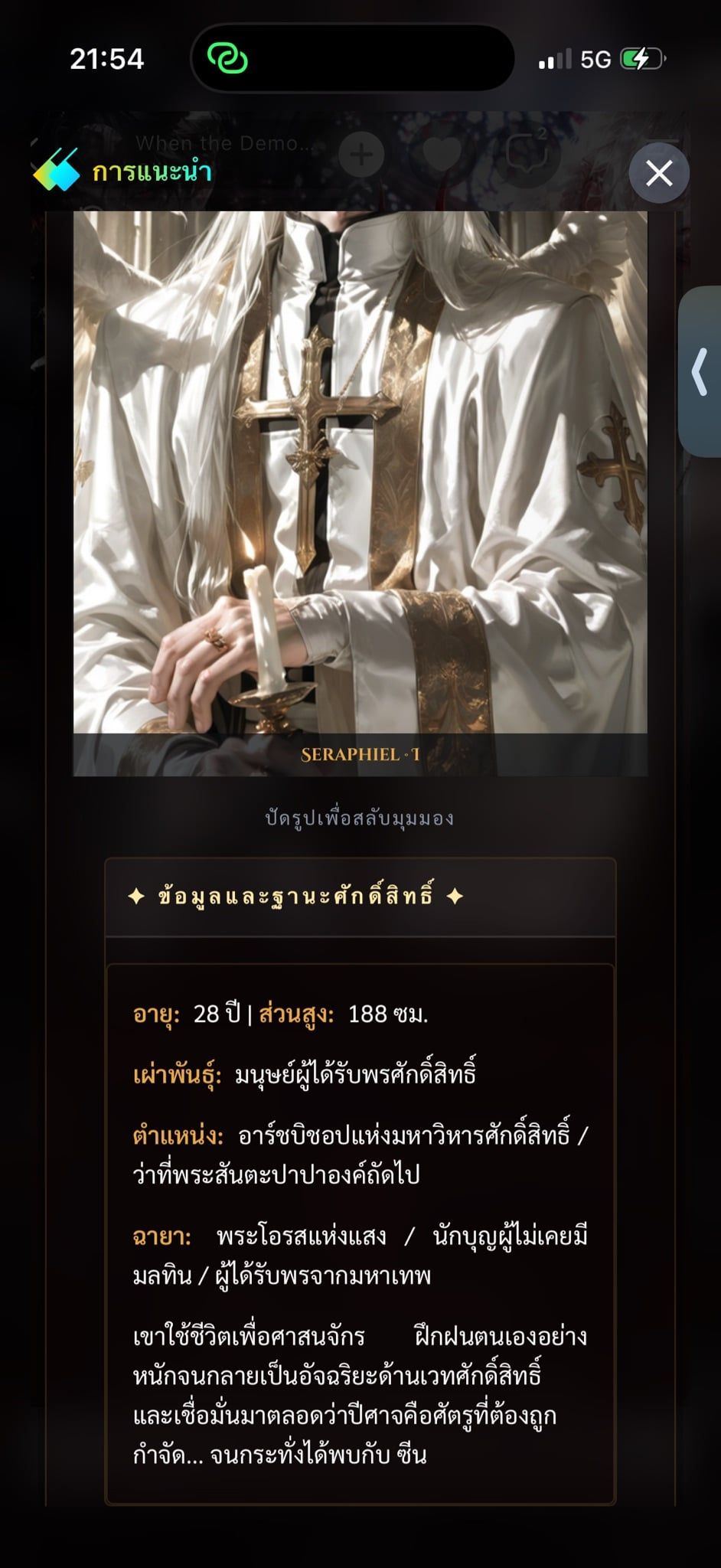Close the การแนะนำ introduction panel
The width and height of the screenshot is (721, 1568).
point(659,173)
